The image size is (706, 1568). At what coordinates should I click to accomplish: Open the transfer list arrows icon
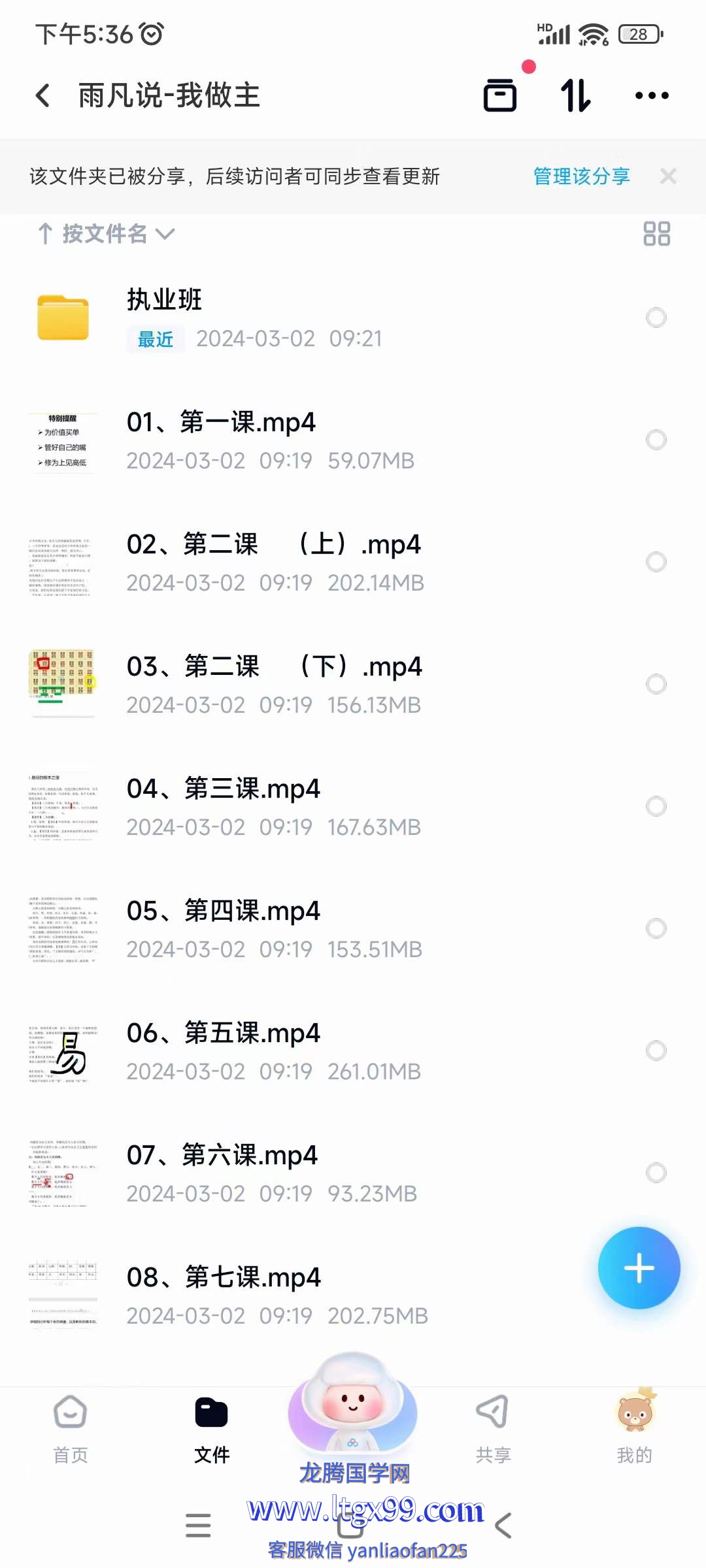(x=576, y=95)
